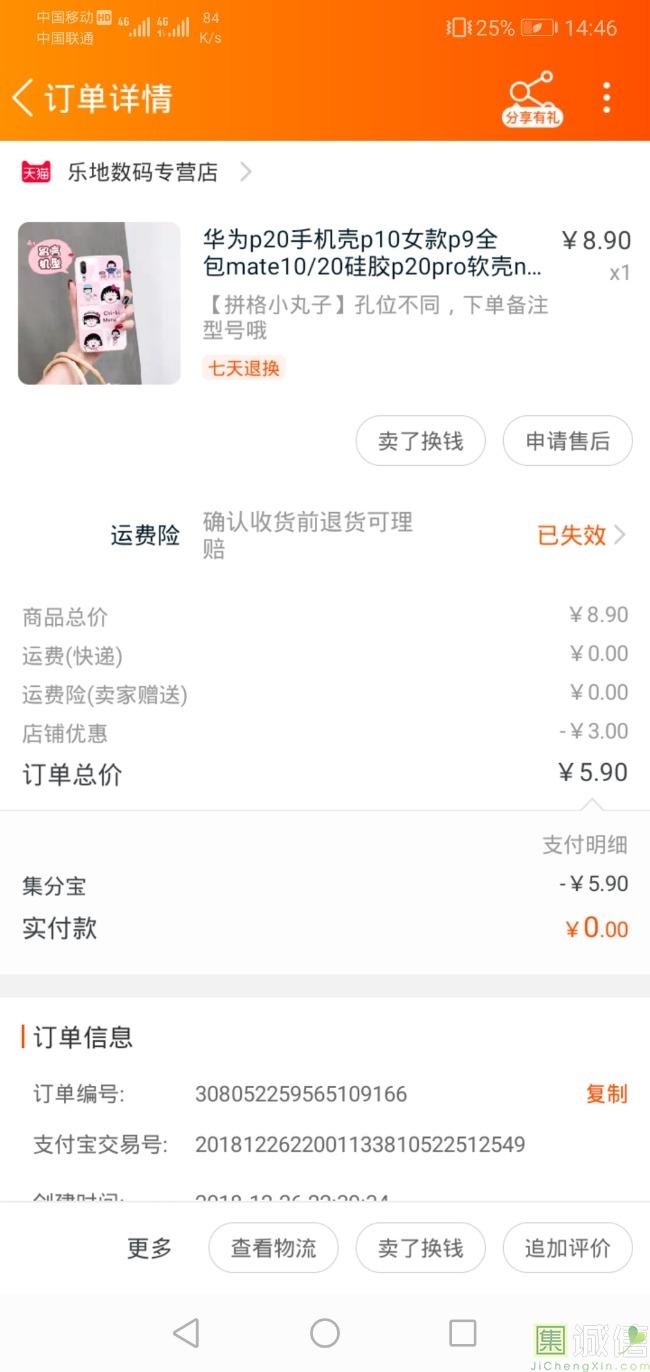Apply for after-sales via 申请售后

pos(567,441)
